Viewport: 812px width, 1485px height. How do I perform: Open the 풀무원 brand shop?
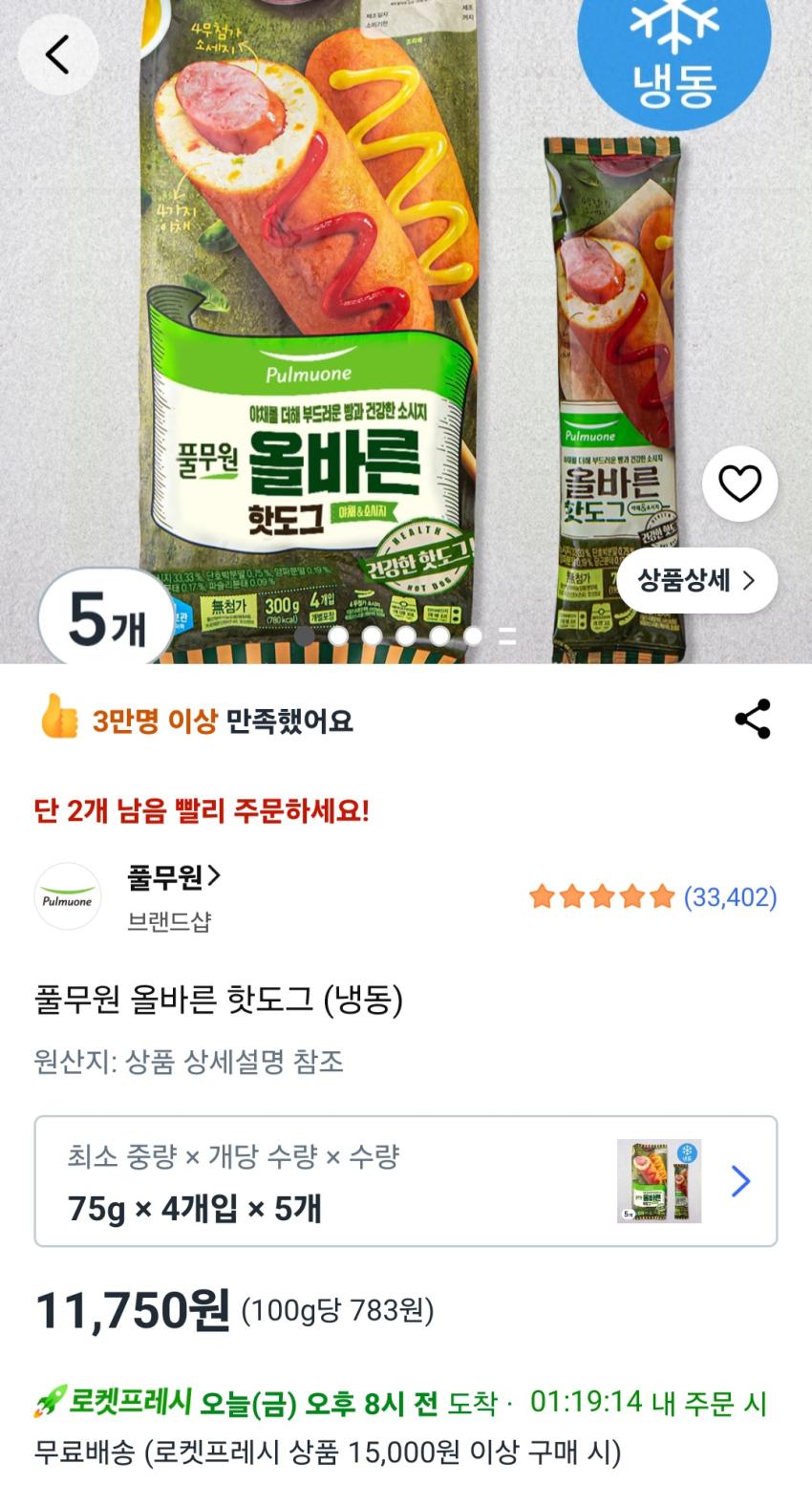(174, 876)
